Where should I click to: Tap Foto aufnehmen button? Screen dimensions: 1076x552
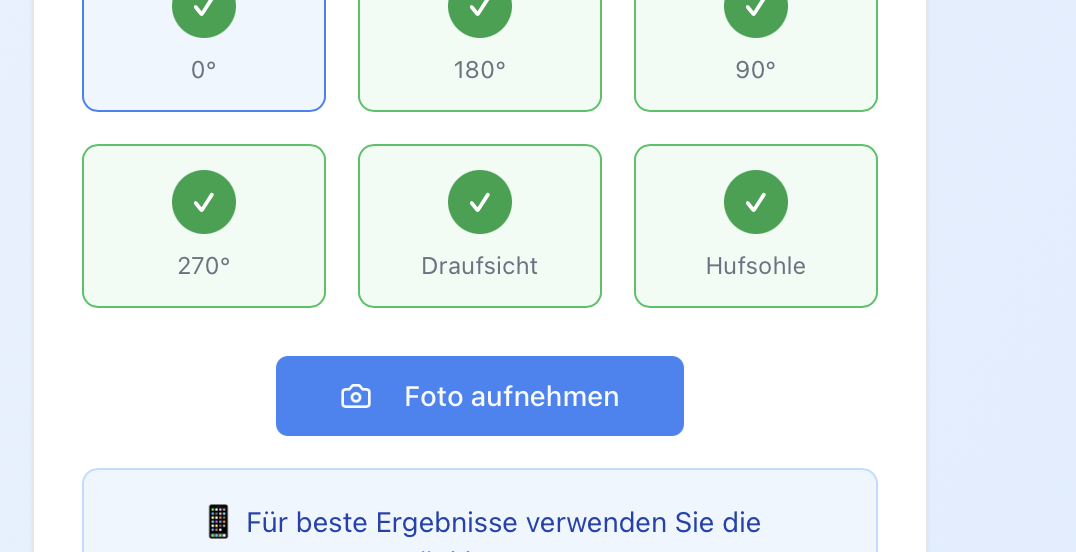(x=480, y=396)
